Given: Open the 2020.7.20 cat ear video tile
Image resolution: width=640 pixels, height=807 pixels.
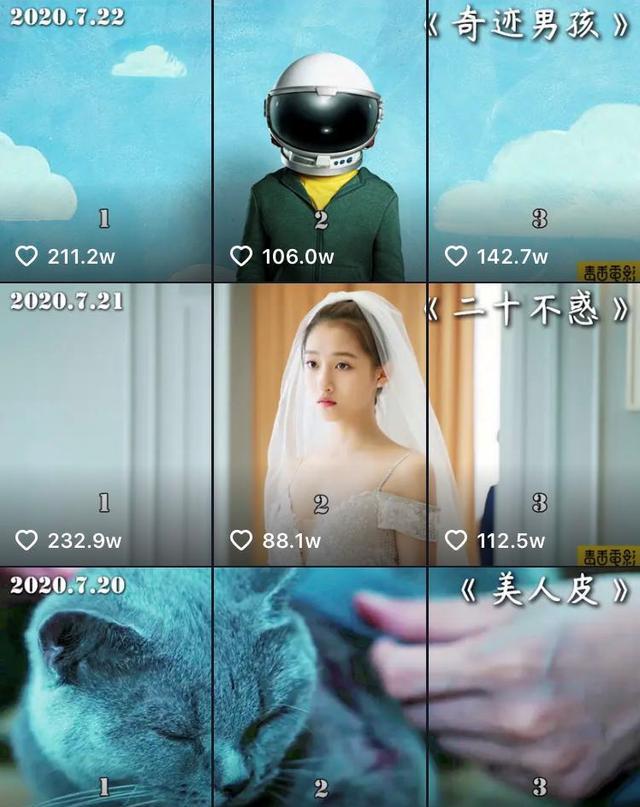Looking at the screenshot, I should tap(105, 690).
